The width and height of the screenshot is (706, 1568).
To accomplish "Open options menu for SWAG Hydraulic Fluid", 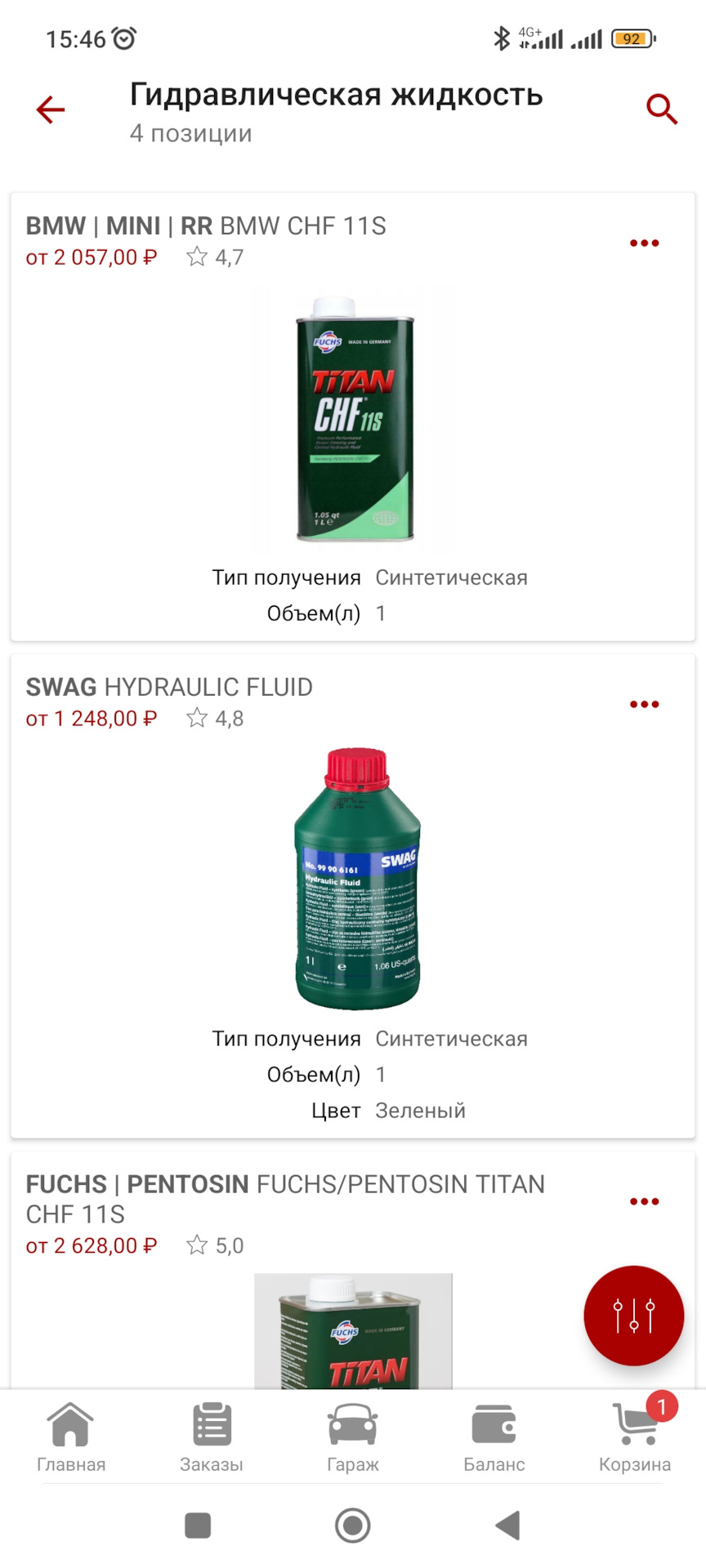I will coord(644,704).
